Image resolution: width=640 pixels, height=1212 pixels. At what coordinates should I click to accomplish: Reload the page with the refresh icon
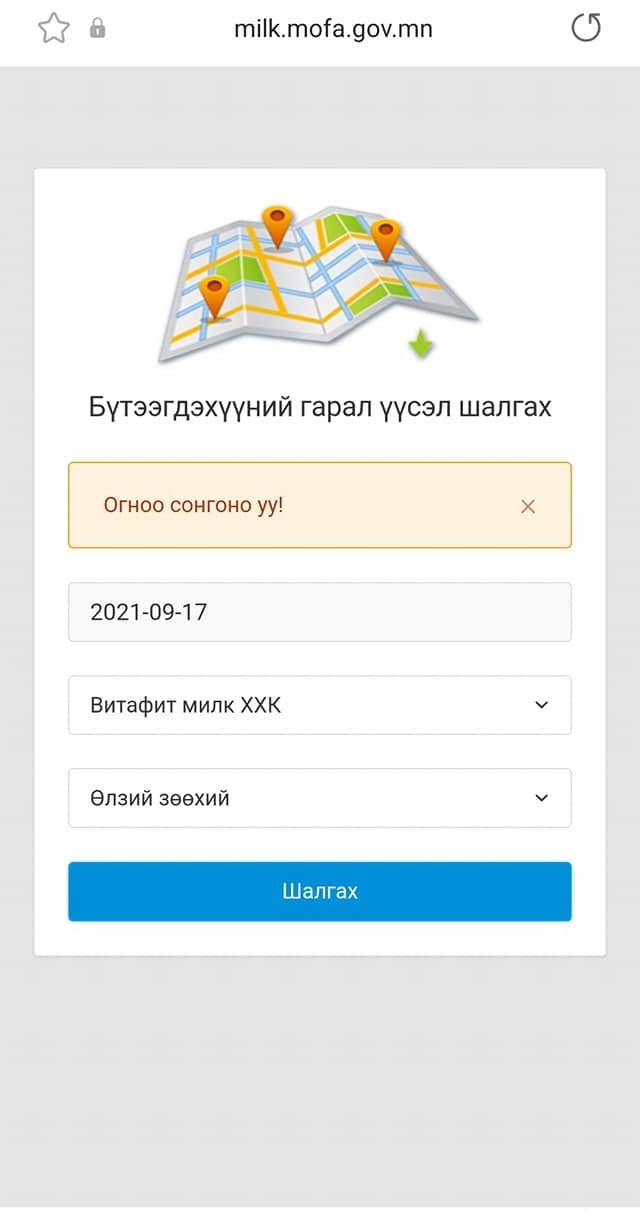click(x=586, y=28)
